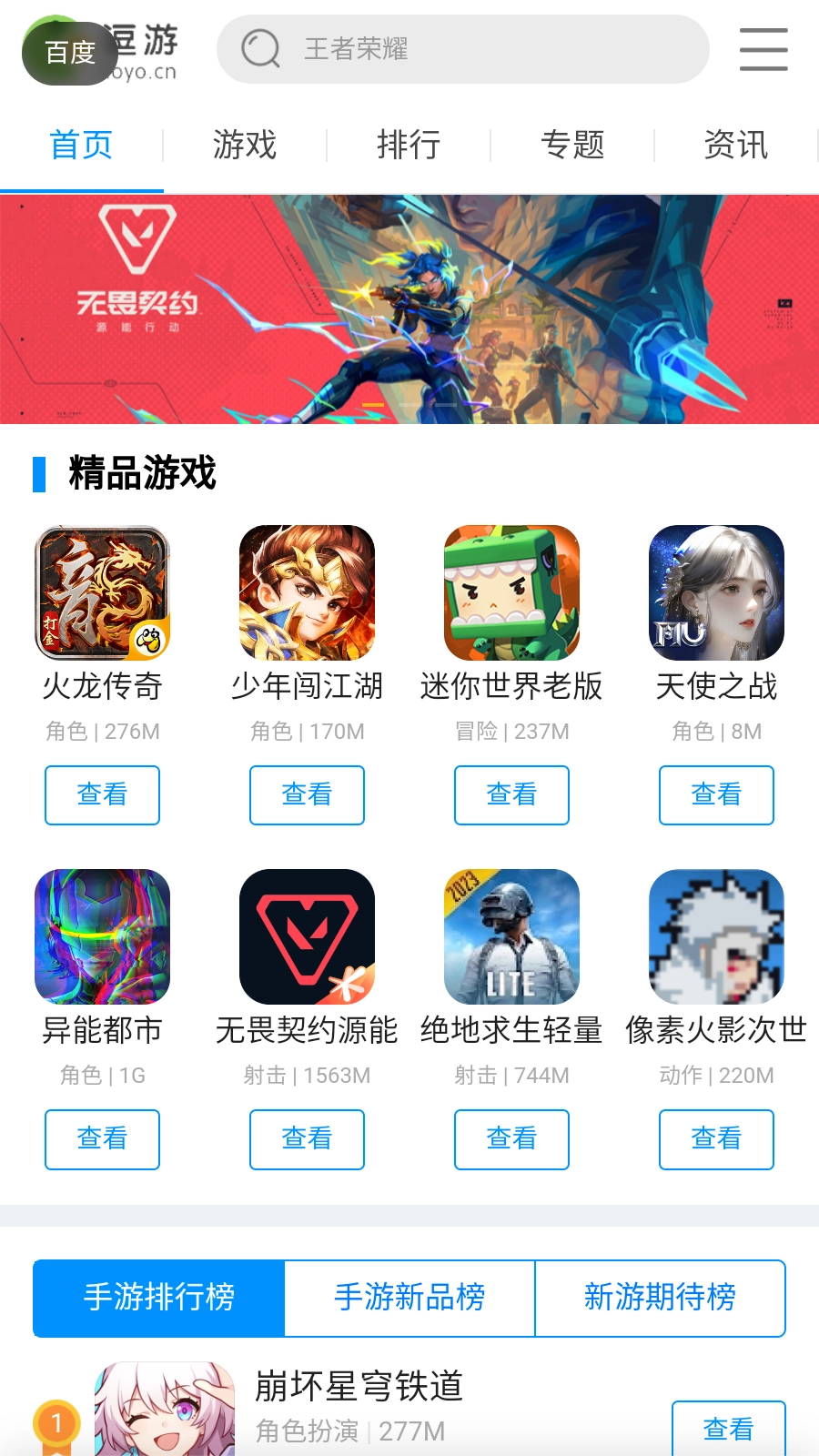The image size is (819, 1456).
Task: Tap 查看 under 无畏契约源能
Action: 307,1138
